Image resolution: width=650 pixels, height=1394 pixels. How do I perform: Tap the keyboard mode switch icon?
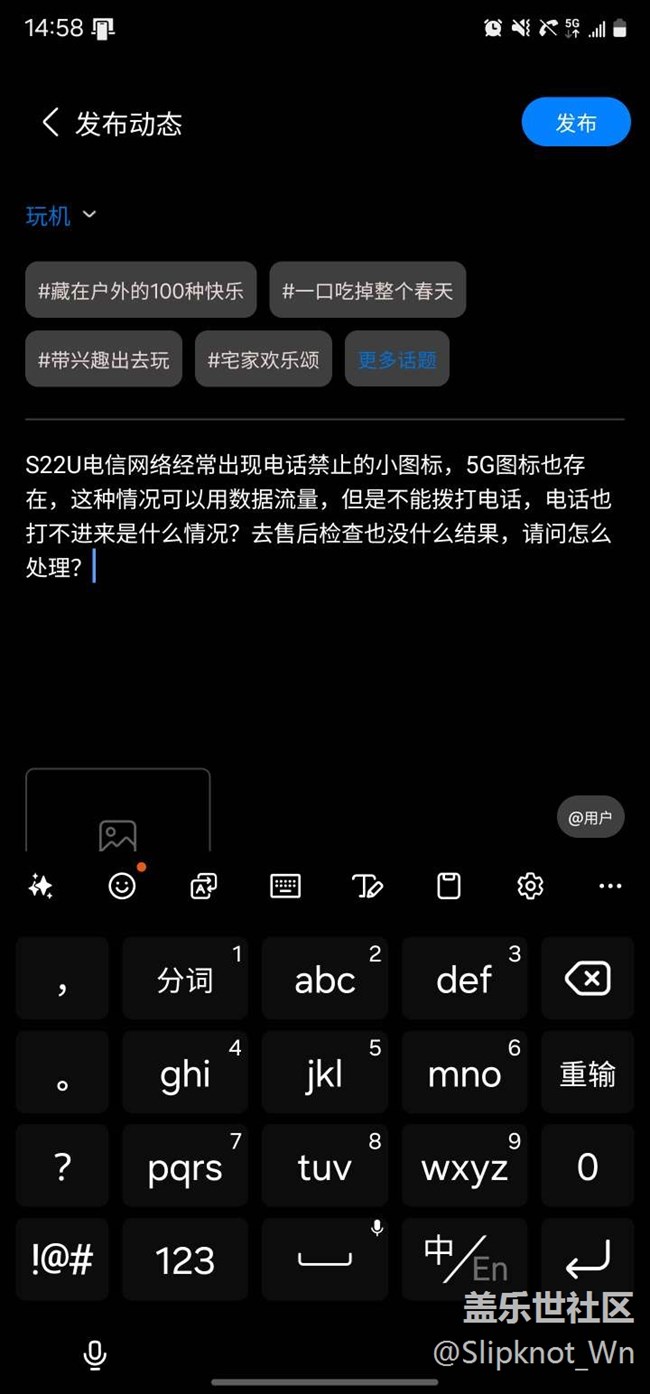pos(285,886)
